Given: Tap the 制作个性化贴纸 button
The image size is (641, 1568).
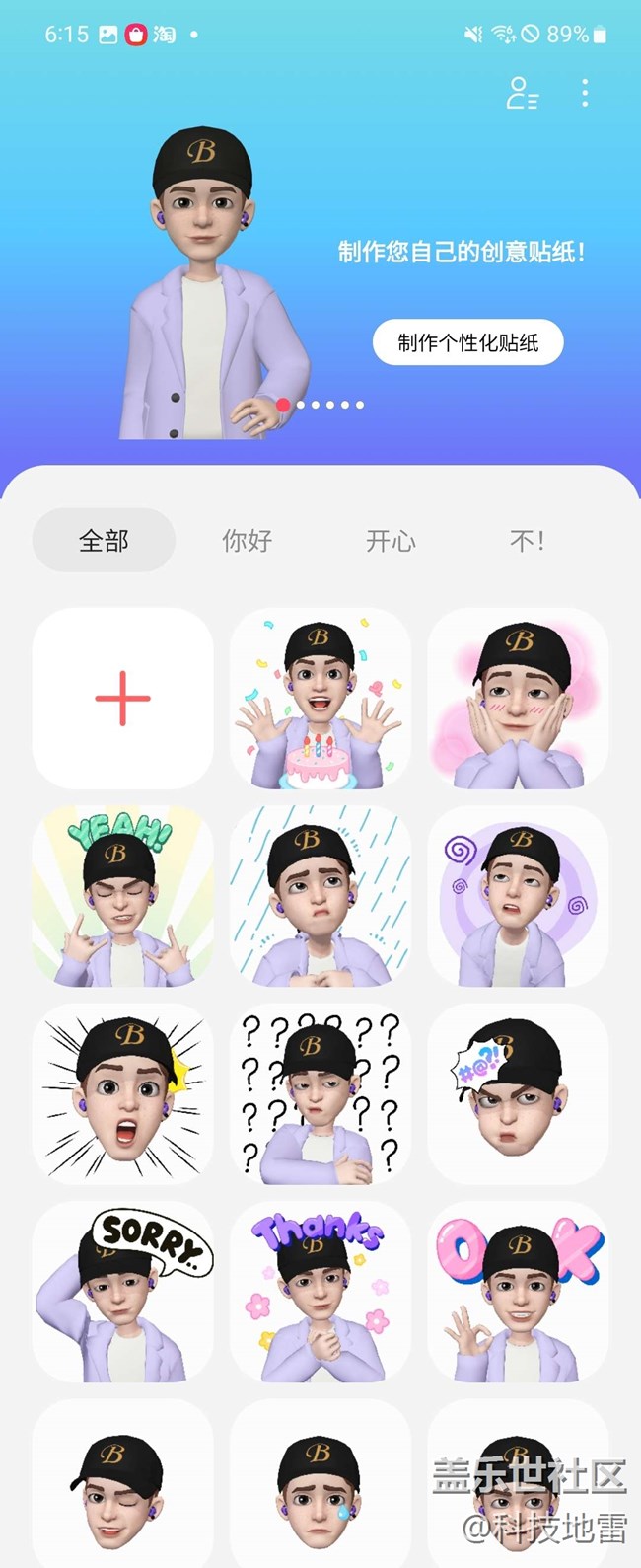Looking at the screenshot, I should coord(467,342).
